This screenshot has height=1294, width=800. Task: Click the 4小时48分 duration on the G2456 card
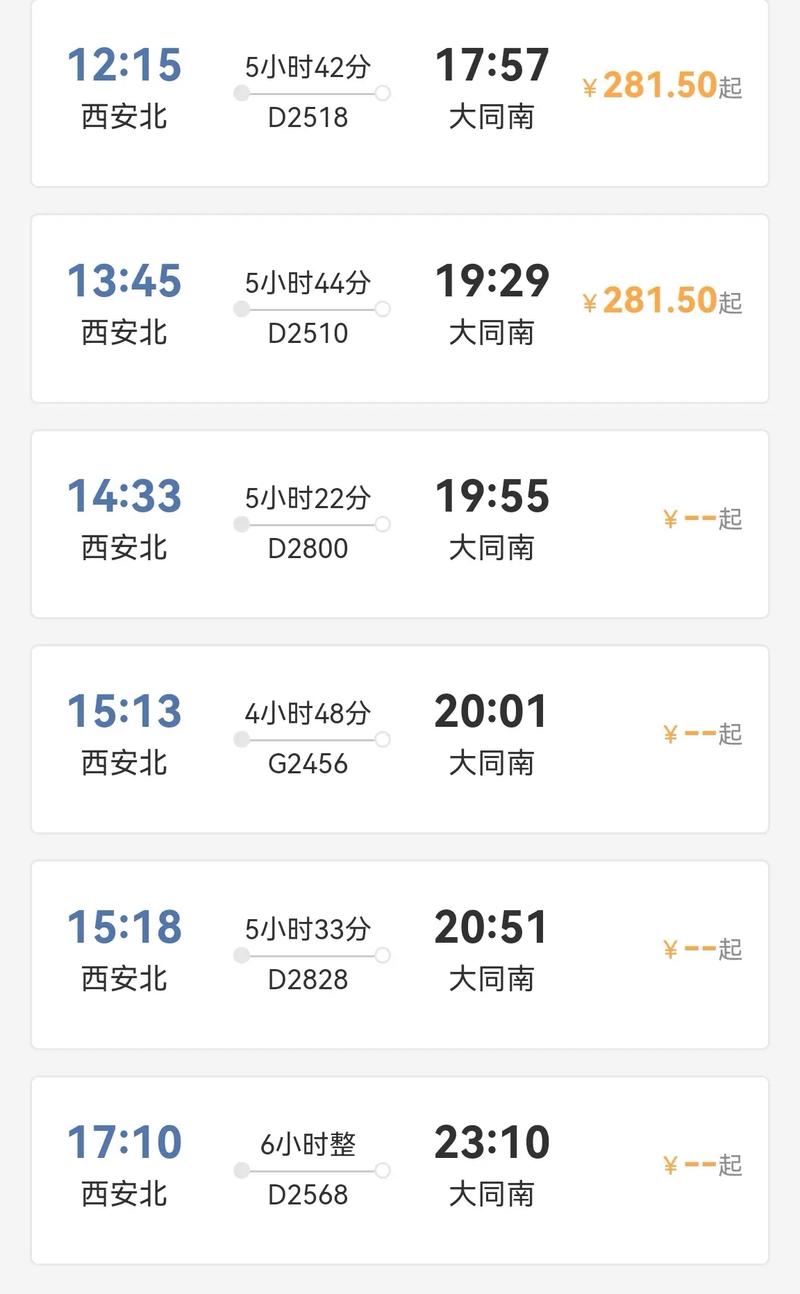[308, 713]
